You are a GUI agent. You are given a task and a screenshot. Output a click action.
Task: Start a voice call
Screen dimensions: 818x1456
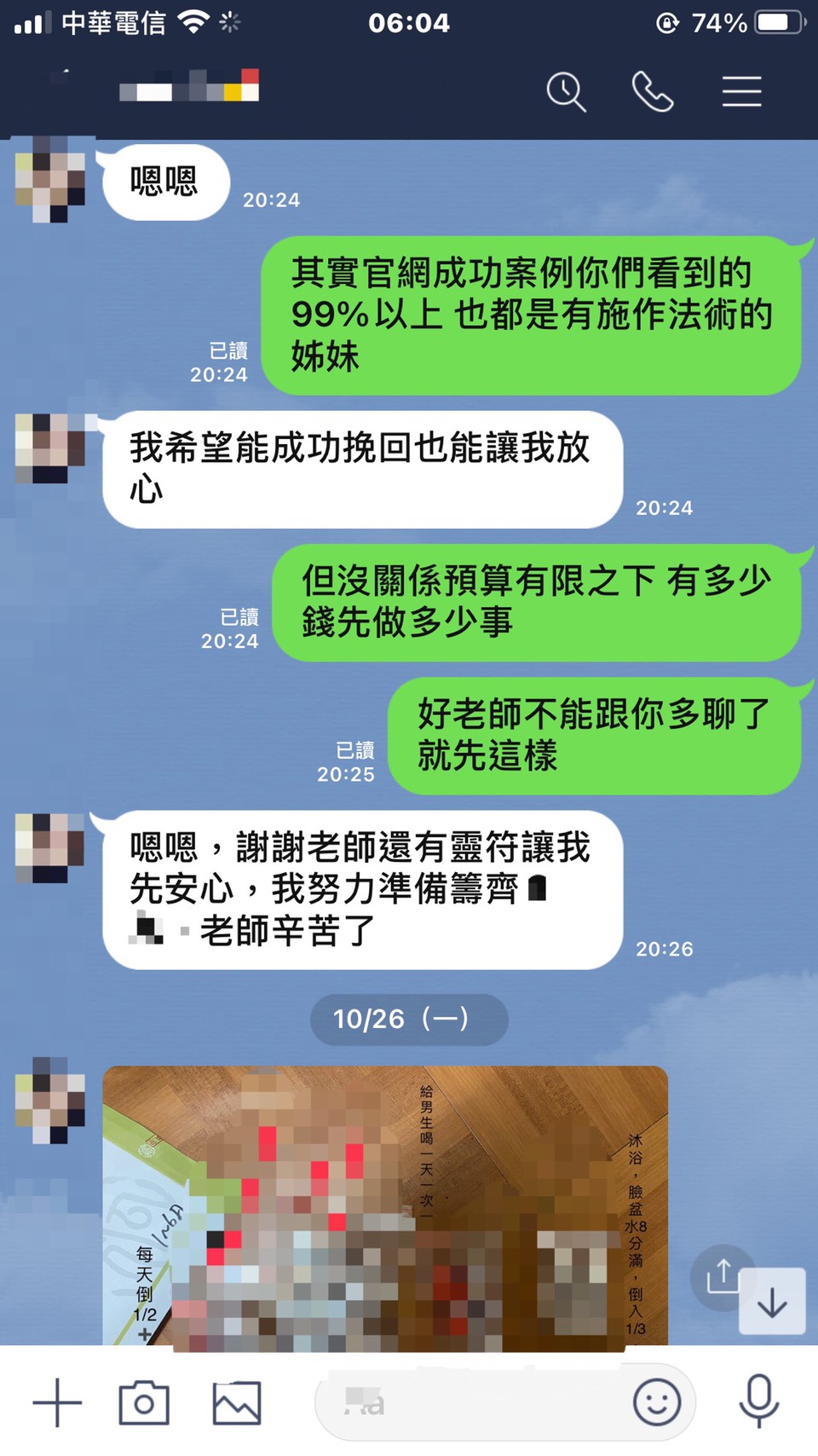pos(653,92)
